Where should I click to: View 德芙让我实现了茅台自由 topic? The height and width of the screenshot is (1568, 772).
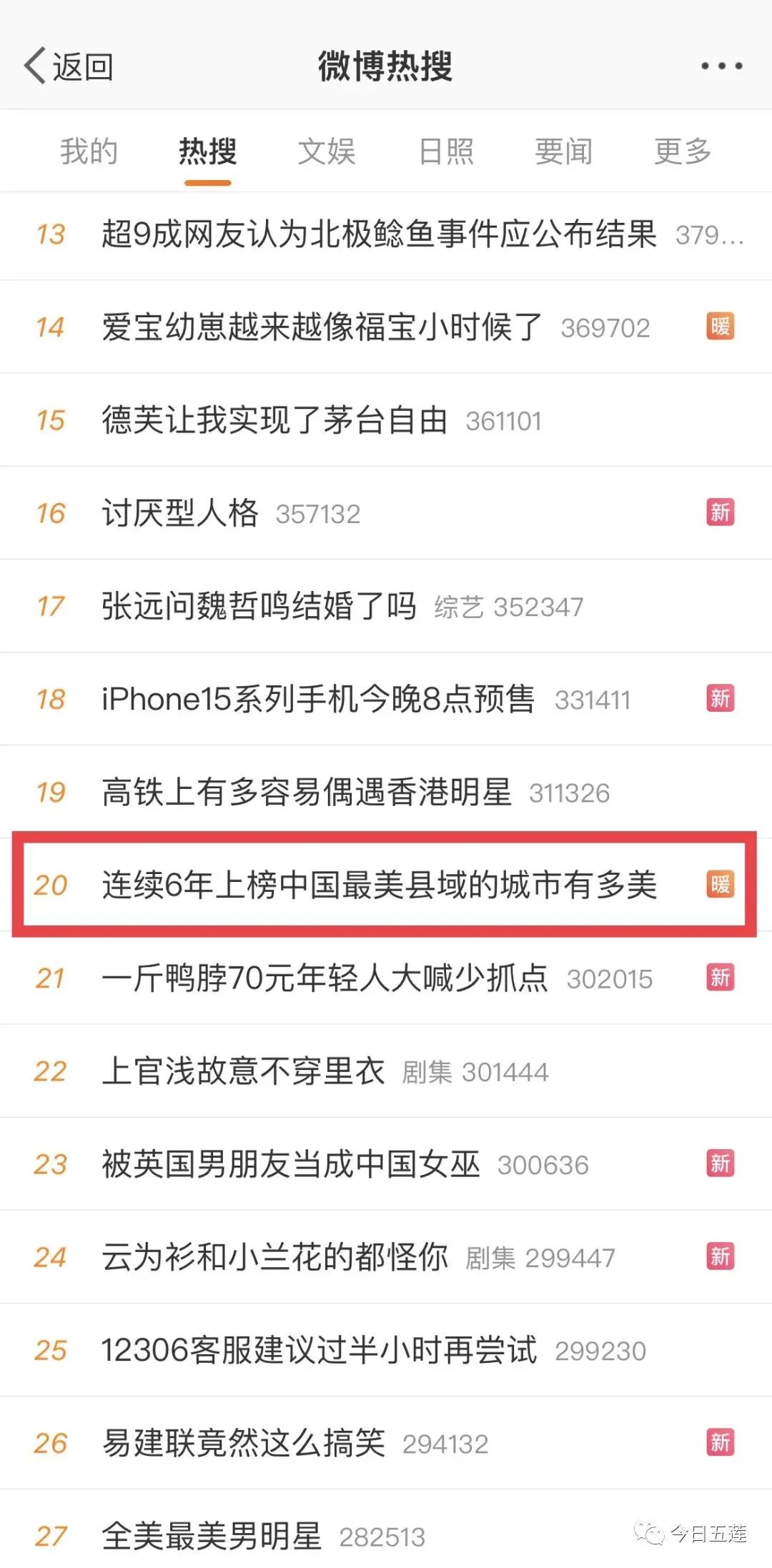(x=274, y=420)
